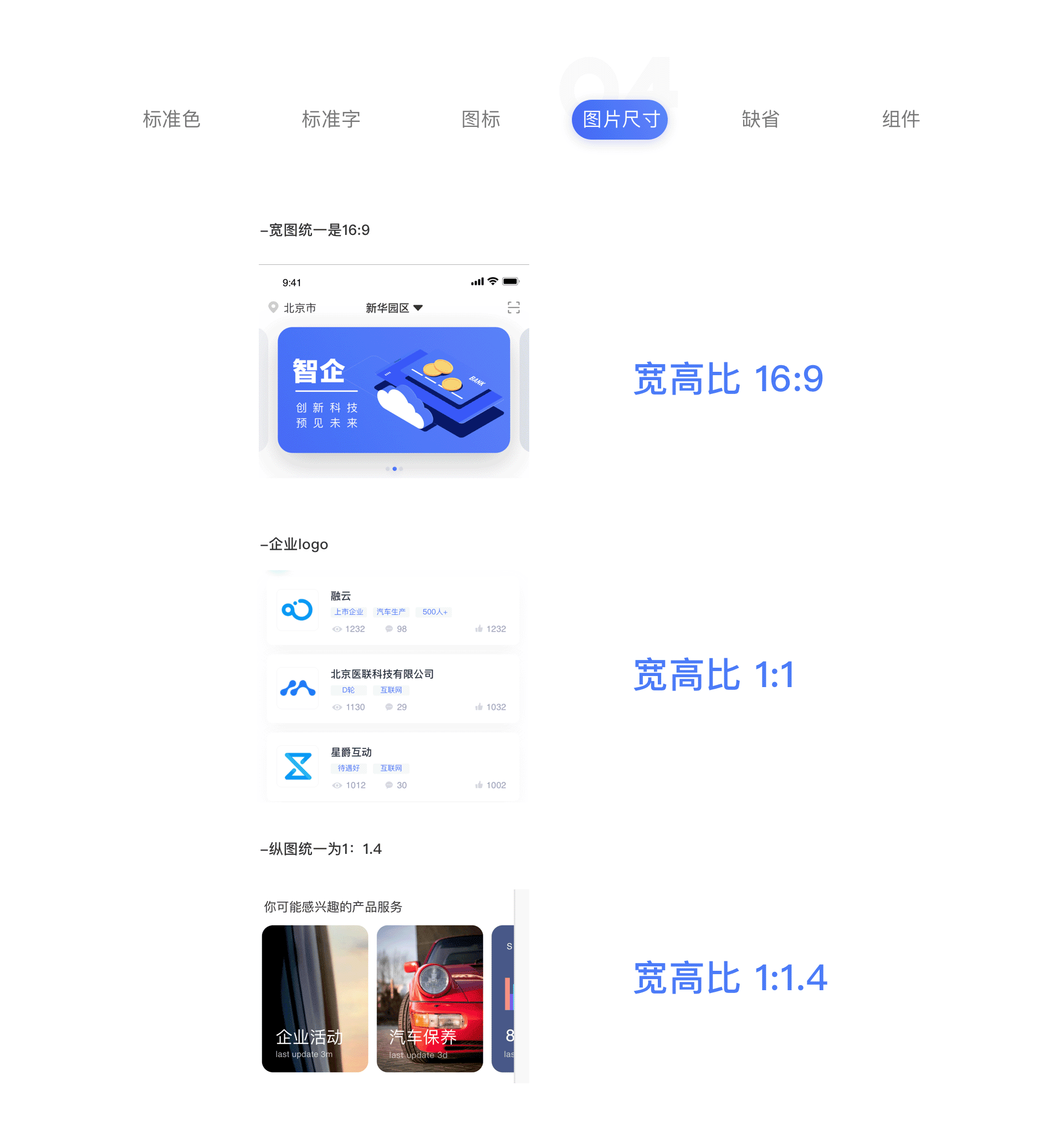The width and height of the screenshot is (1064, 1147).
Task: Open the 图标 section tab
Action: click(482, 119)
